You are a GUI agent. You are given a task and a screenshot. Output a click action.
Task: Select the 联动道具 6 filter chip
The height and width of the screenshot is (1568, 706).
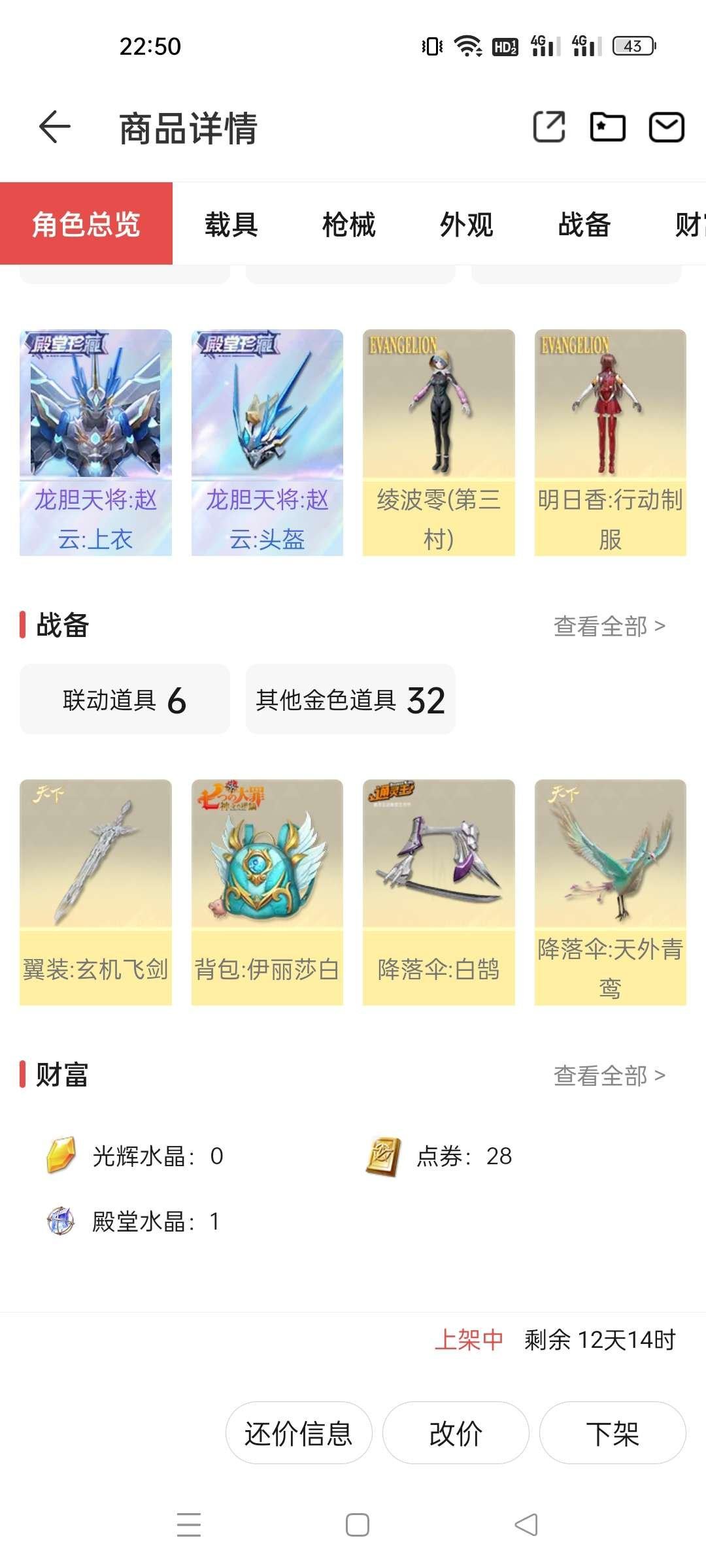click(125, 700)
